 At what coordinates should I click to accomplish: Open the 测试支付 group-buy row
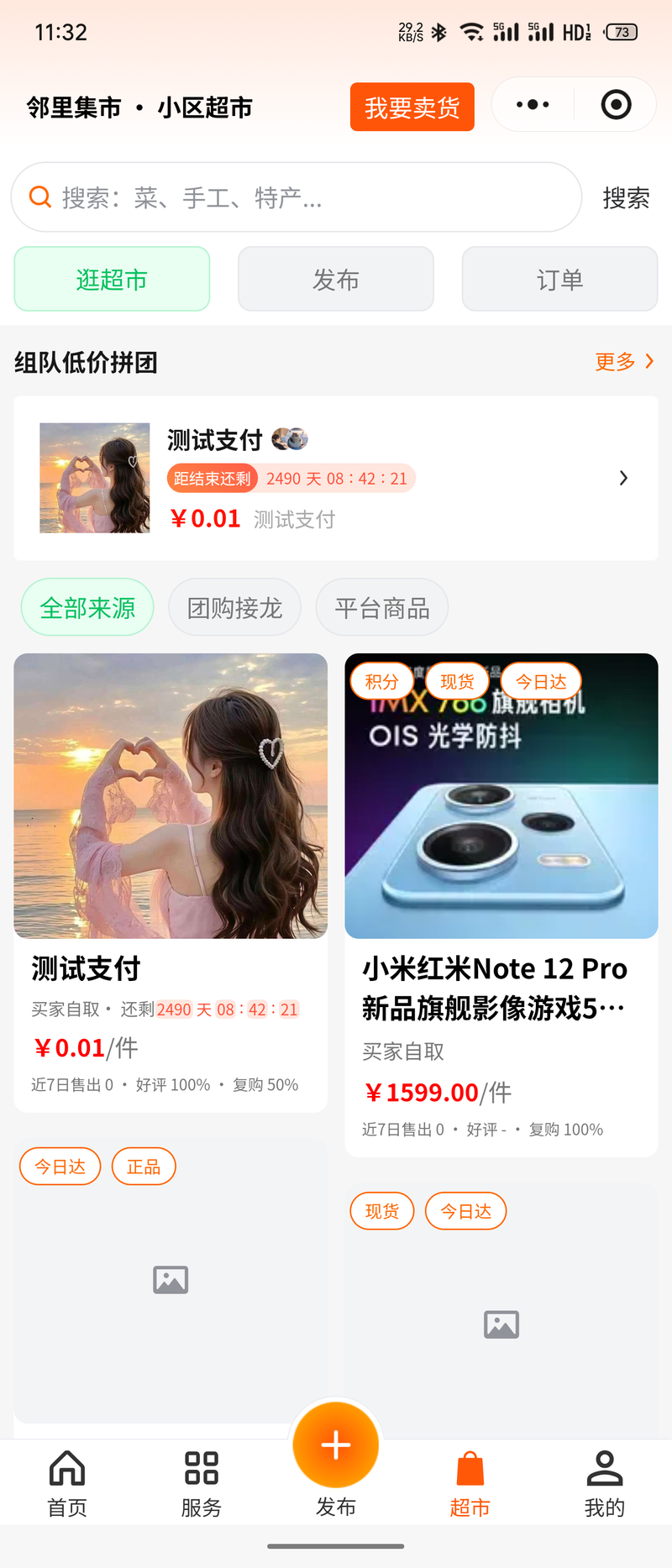pos(336,478)
